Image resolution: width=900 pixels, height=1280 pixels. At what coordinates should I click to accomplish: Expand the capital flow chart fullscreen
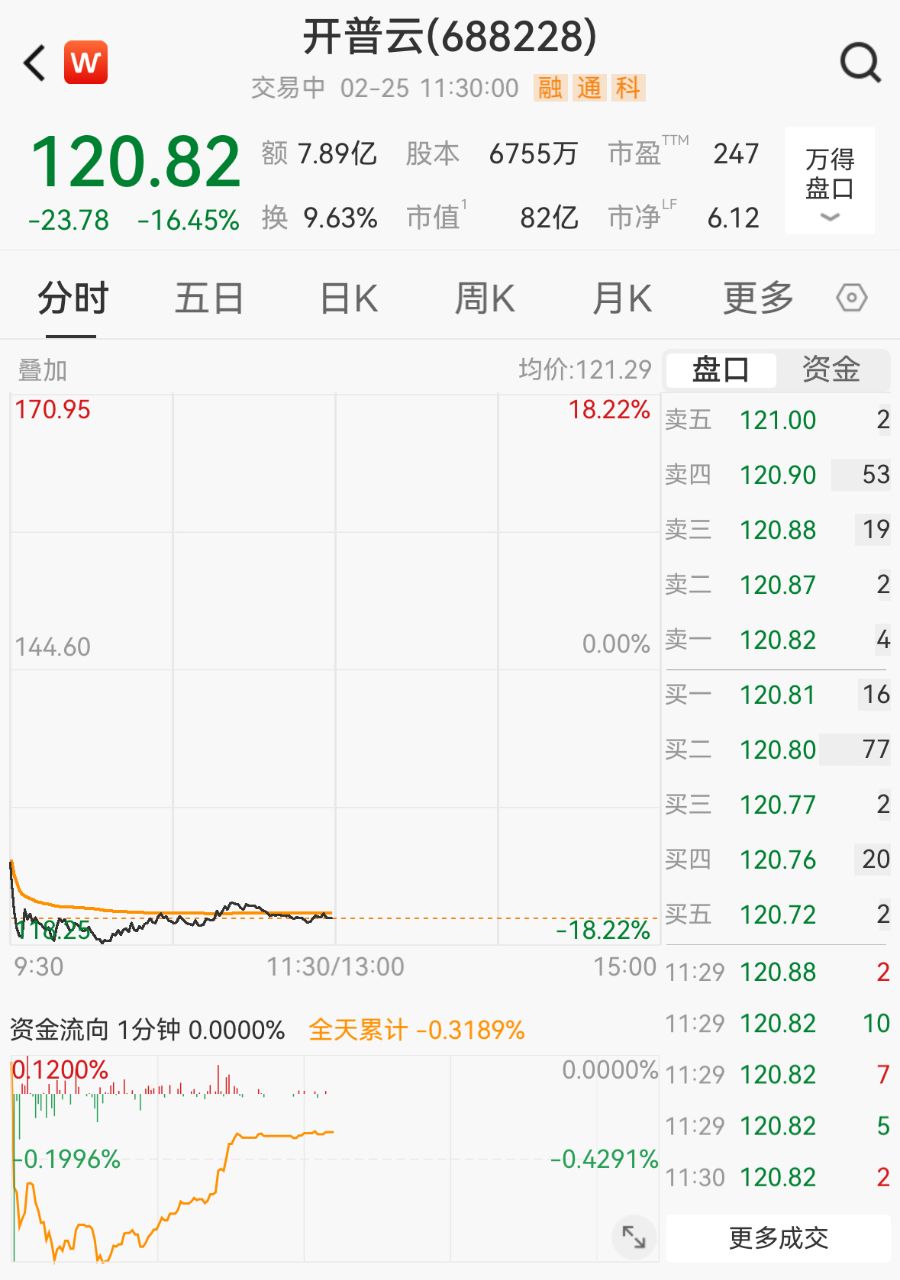(x=634, y=1237)
